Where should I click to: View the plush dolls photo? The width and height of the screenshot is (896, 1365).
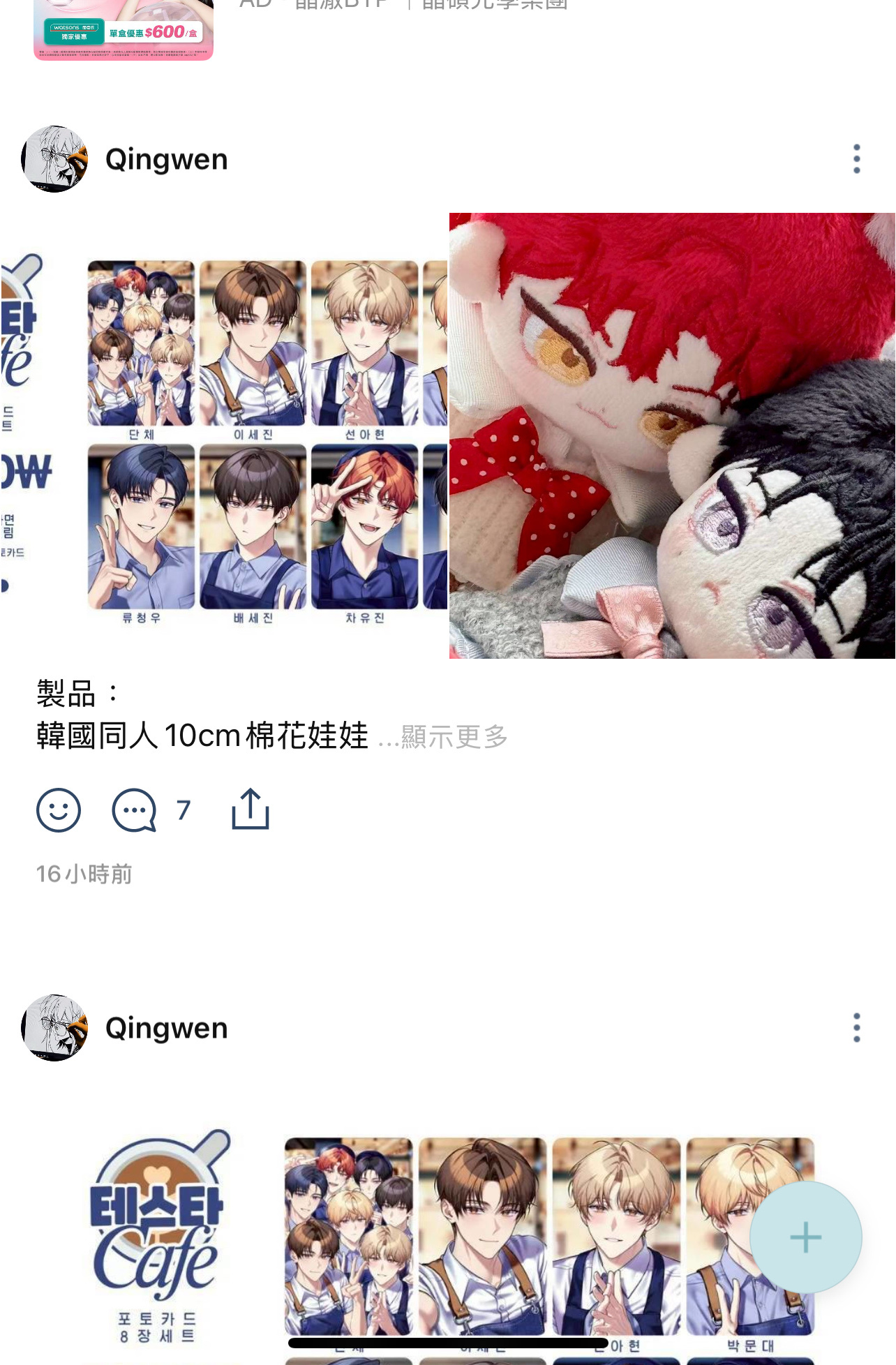point(672,436)
